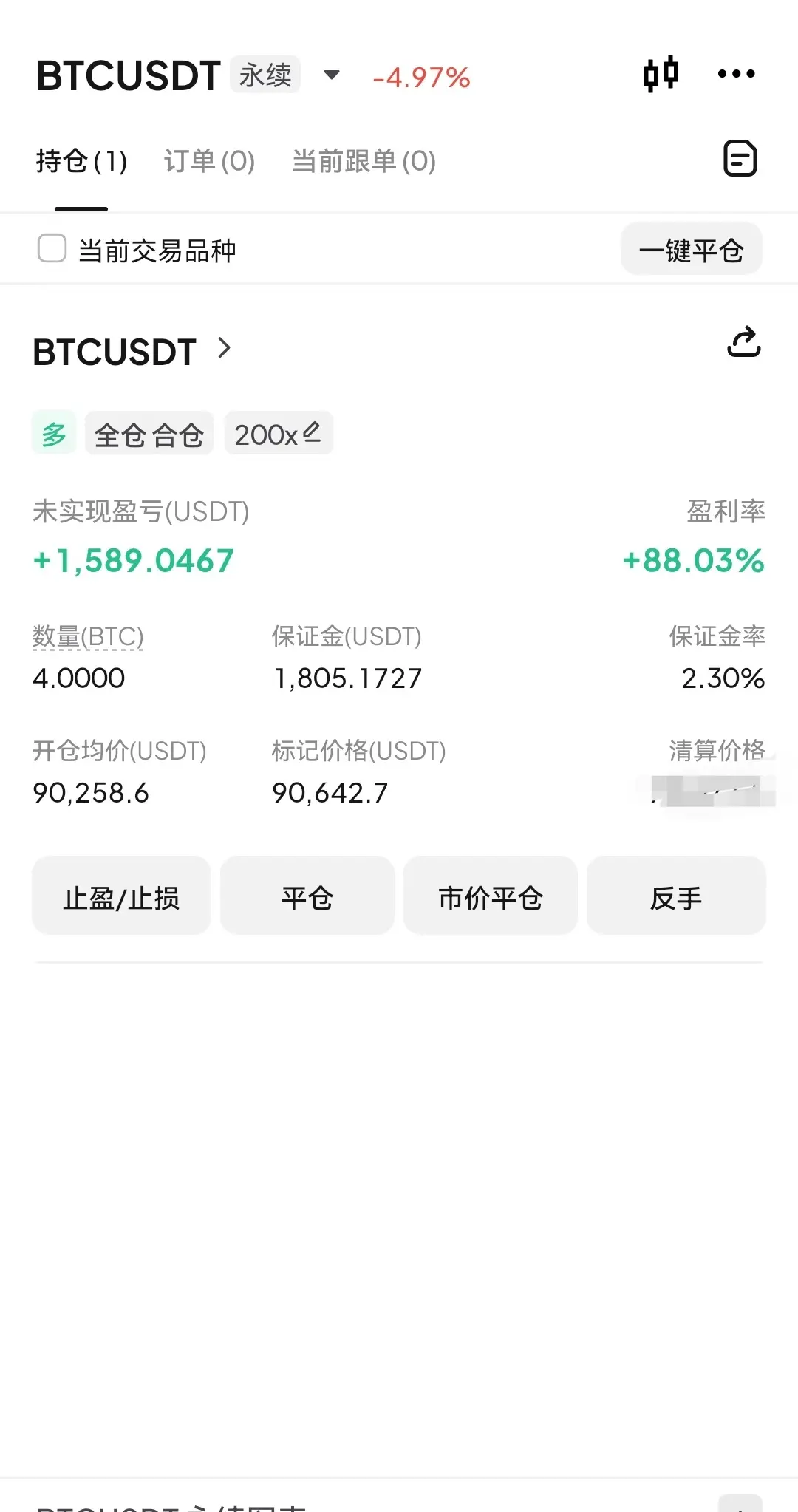Open the order history notes icon
This screenshot has height=1512, width=798.
coord(740,158)
